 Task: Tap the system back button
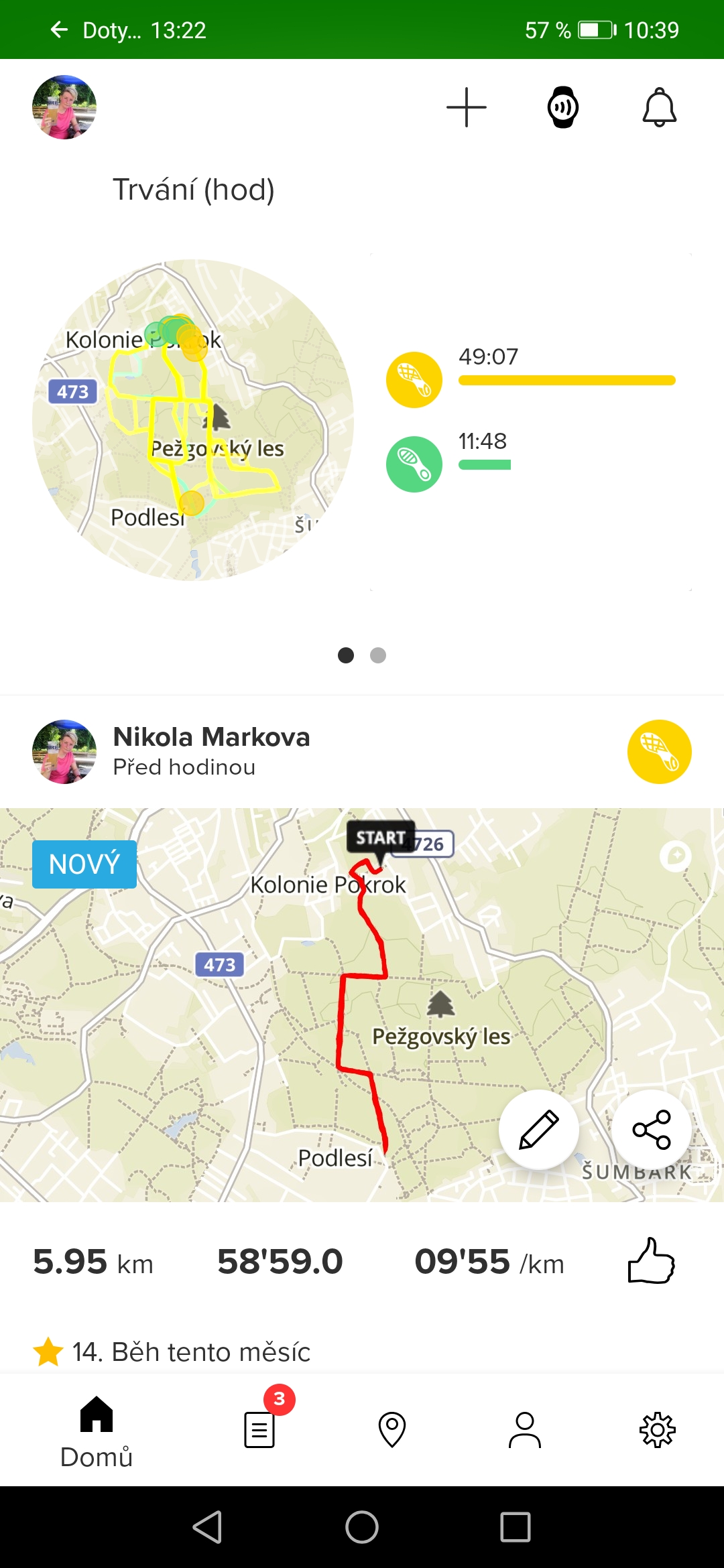click(x=208, y=1527)
